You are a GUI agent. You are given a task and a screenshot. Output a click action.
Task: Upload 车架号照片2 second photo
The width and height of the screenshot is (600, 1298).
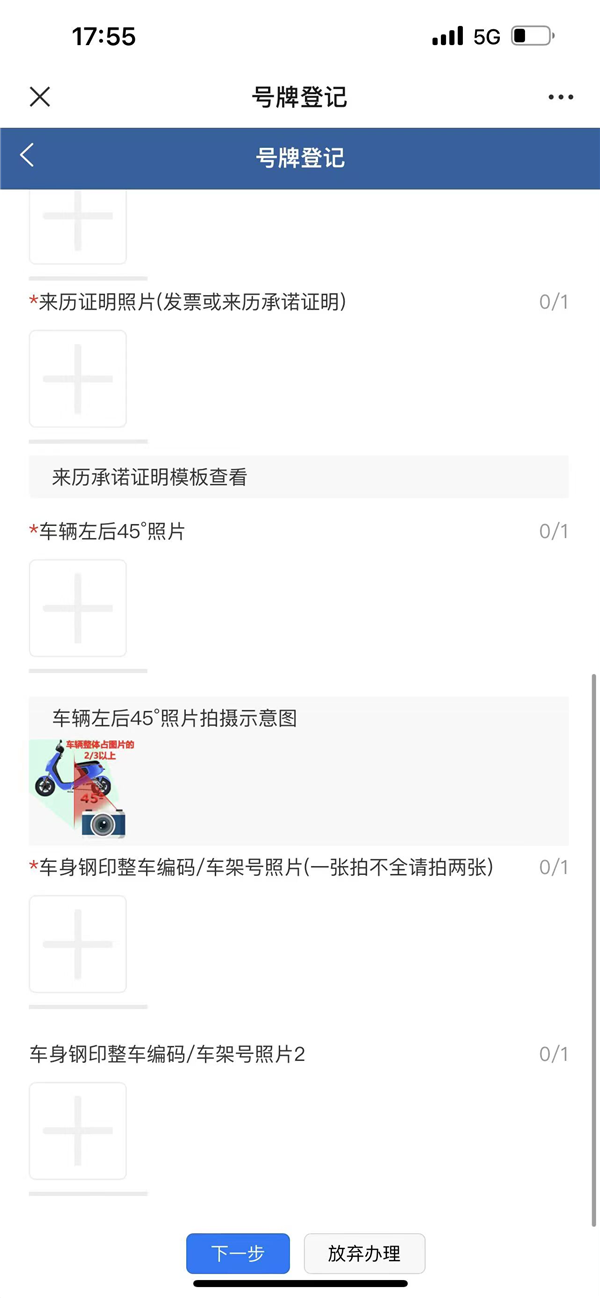[x=78, y=1131]
